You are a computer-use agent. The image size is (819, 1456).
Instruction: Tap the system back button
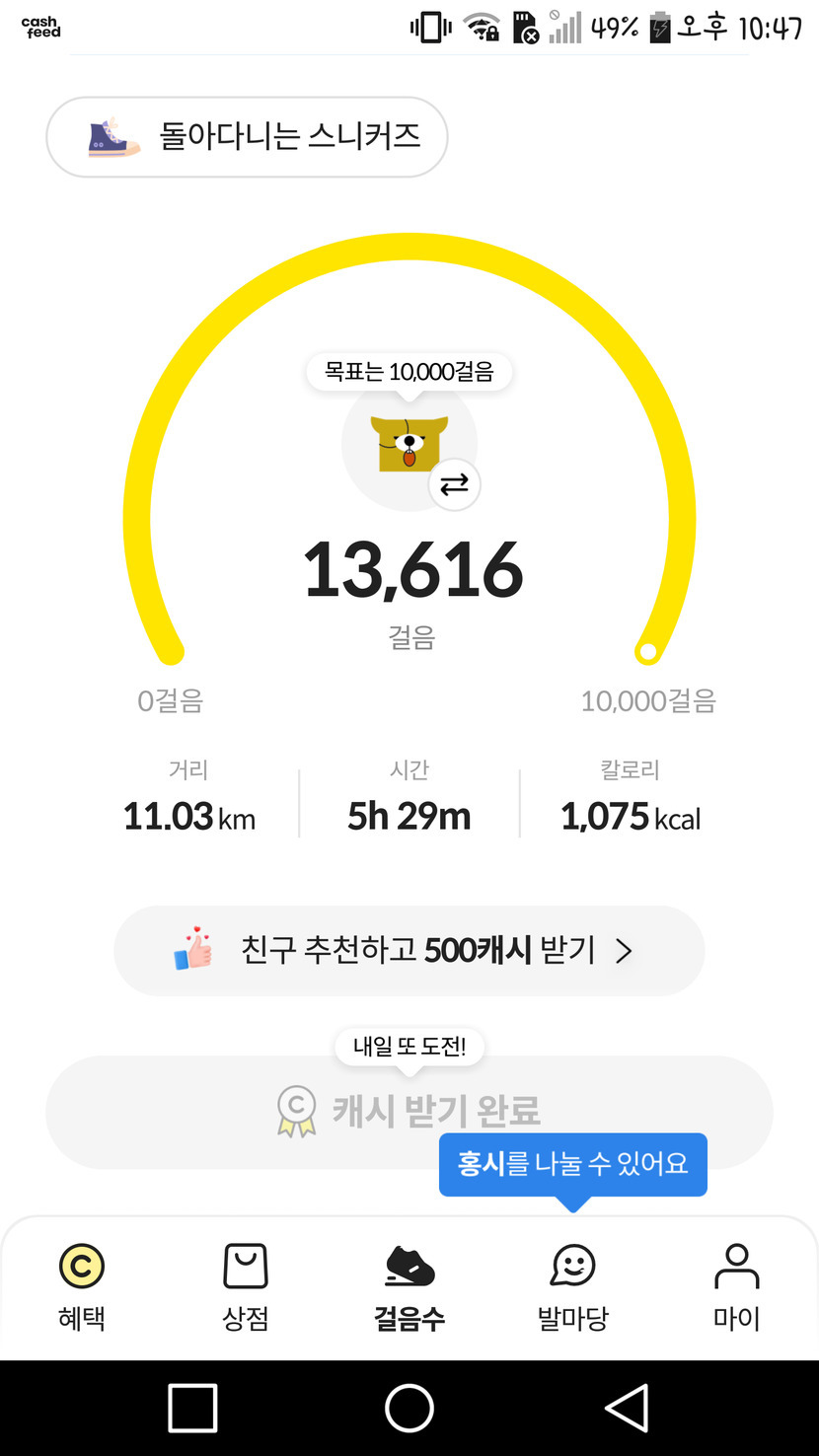[627, 1408]
